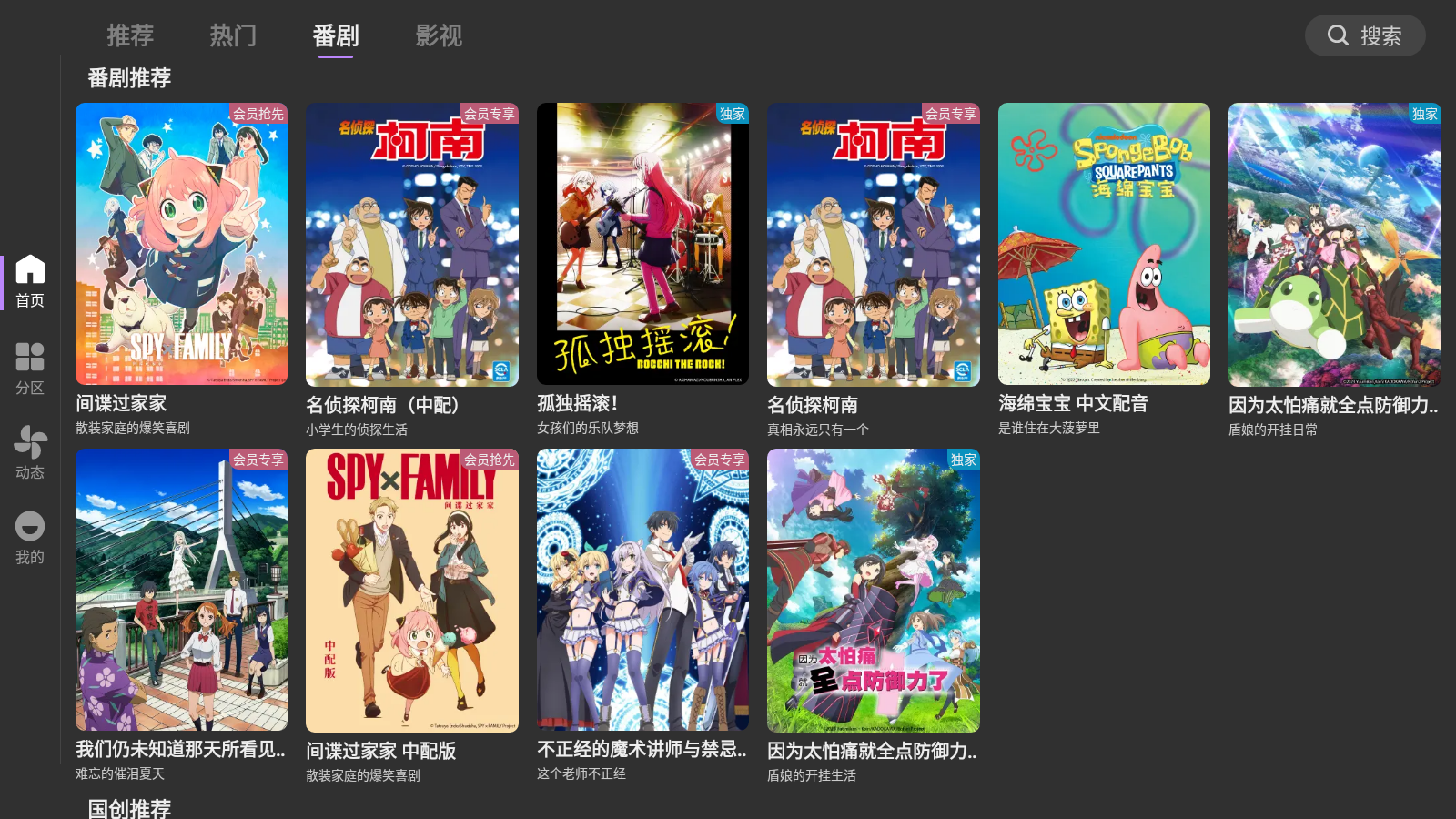Open the card captioned 盾娘的开挂日常
This screenshot has height=819, width=1456.
tap(1334, 244)
